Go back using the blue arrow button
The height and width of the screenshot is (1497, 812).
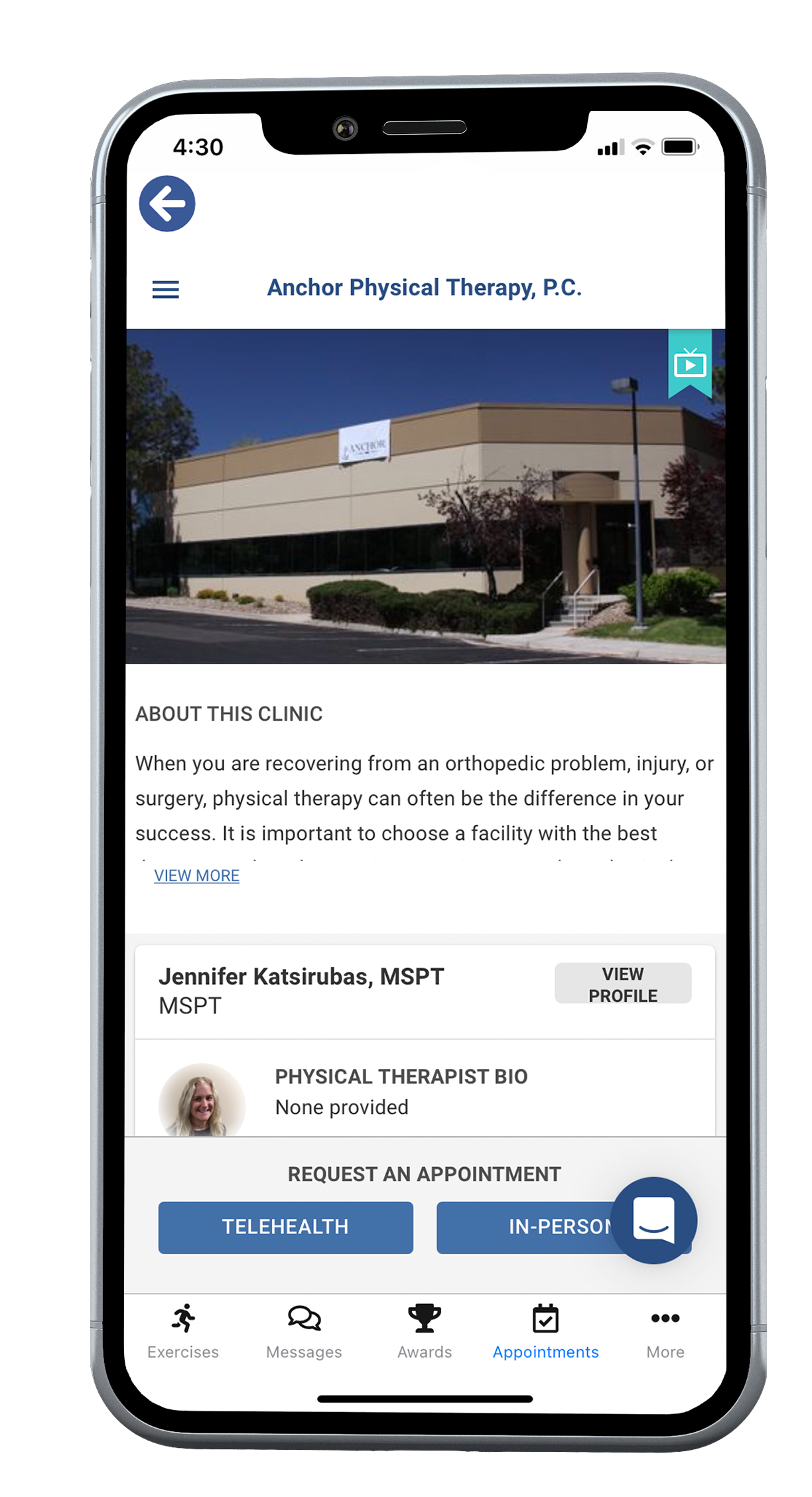[167, 204]
